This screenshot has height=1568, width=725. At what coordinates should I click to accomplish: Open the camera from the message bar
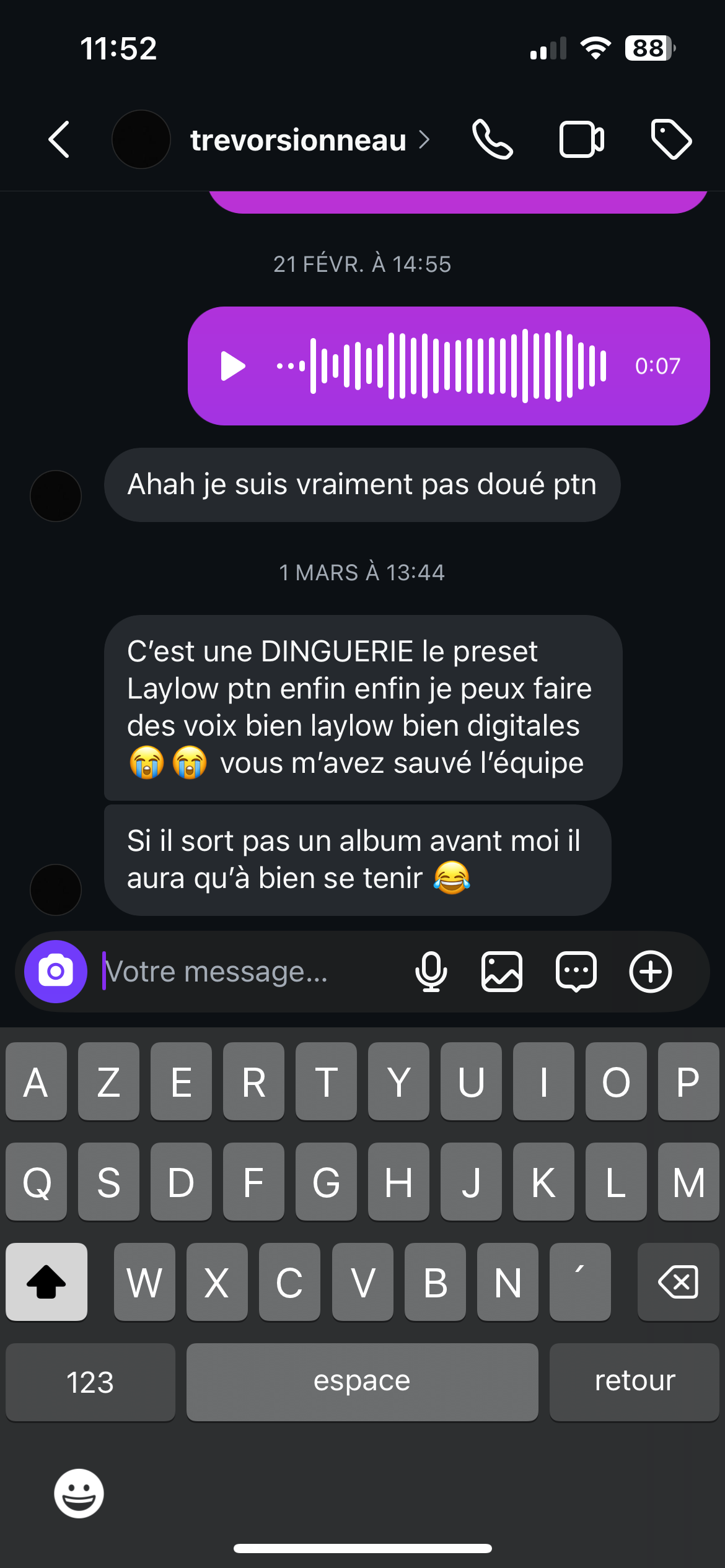pos(56,972)
